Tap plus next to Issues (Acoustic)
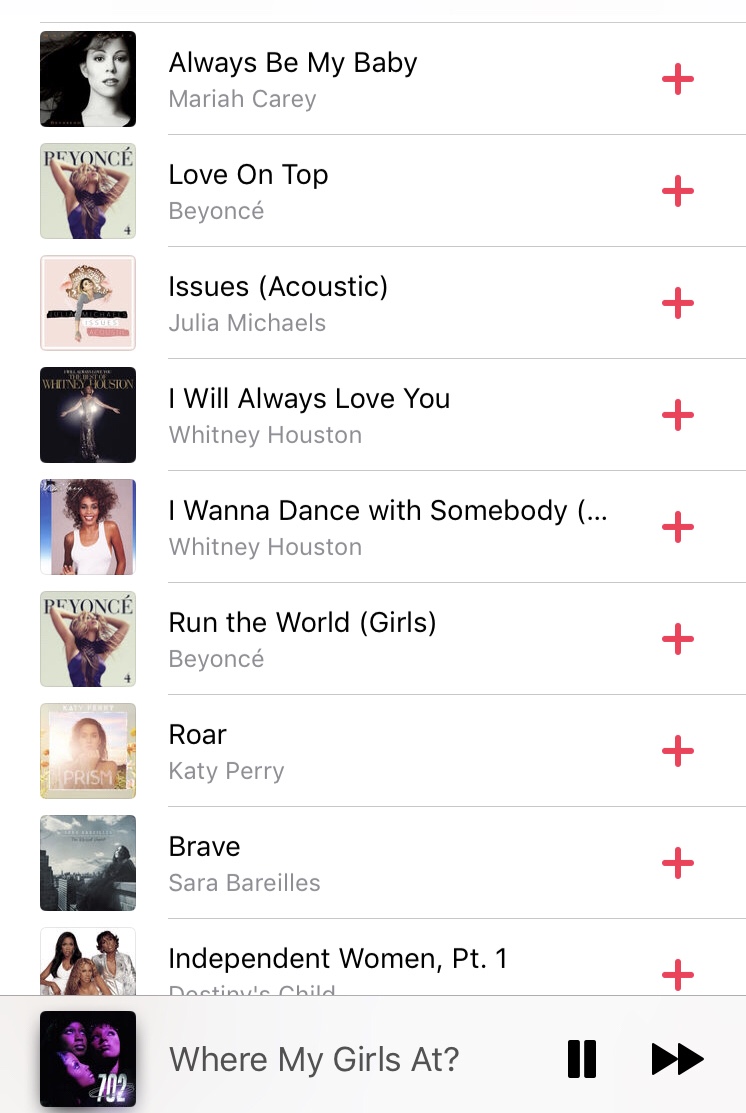The width and height of the screenshot is (746, 1113). (x=678, y=303)
